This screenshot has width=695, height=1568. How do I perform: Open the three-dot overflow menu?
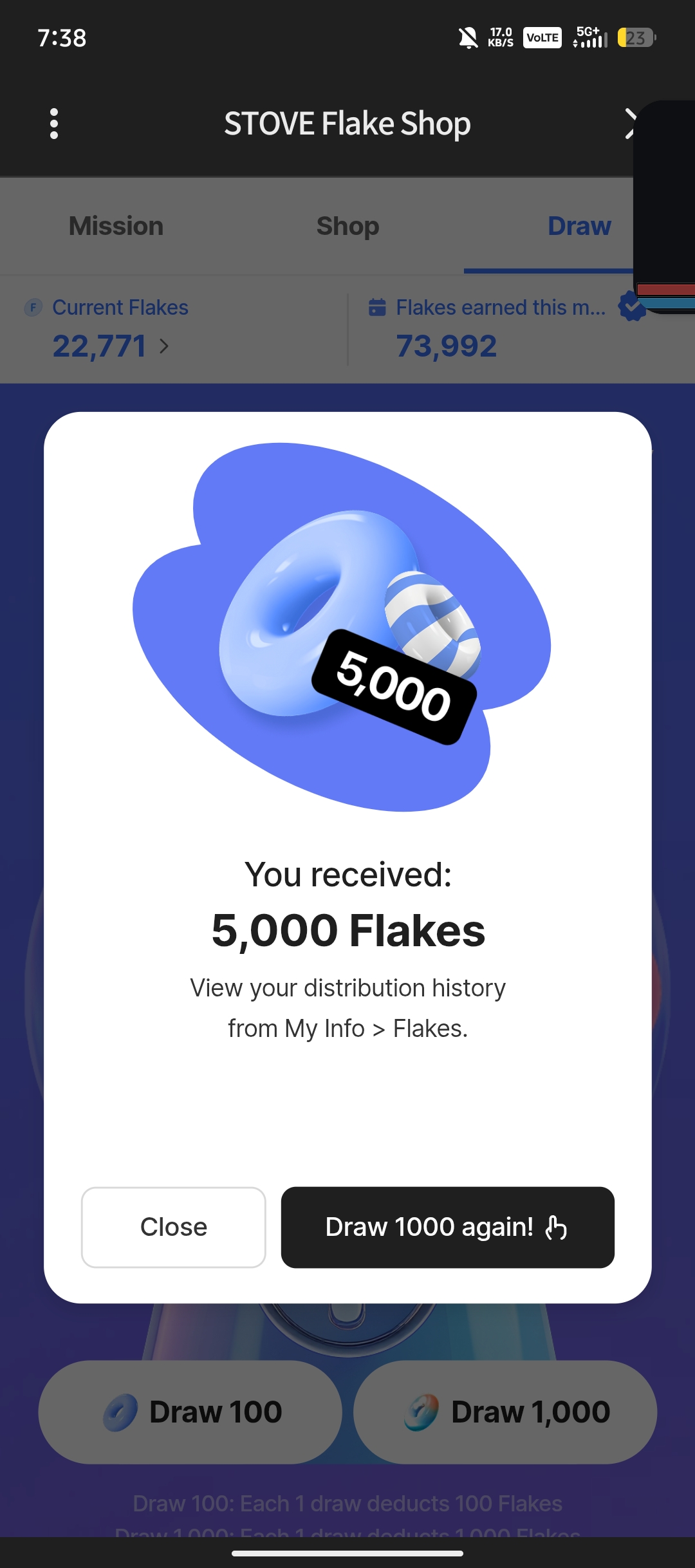[x=54, y=124]
